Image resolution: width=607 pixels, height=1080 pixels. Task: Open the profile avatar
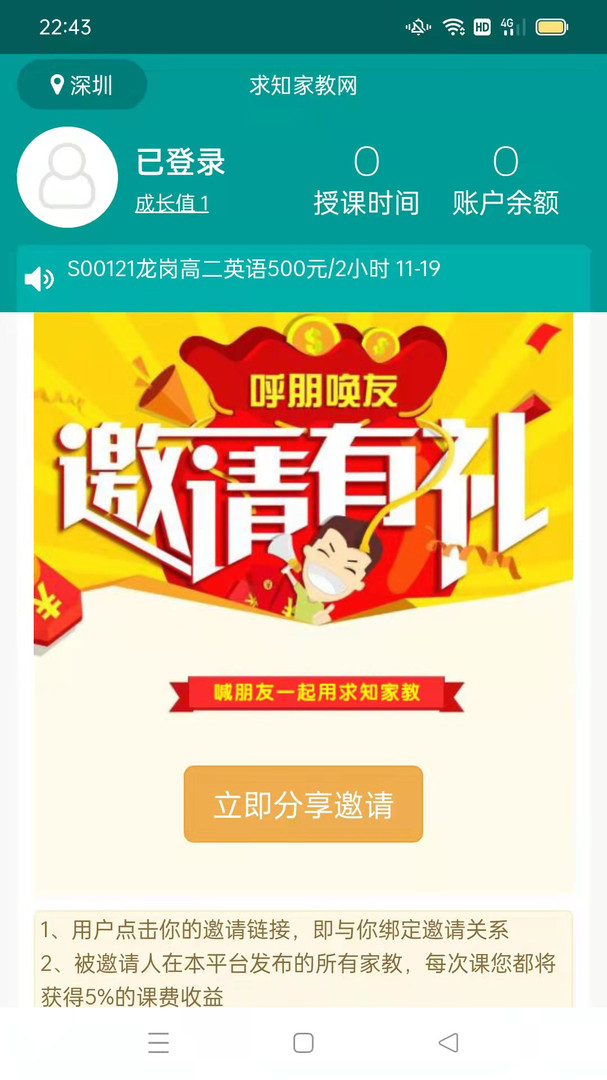click(x=67, y=177)
